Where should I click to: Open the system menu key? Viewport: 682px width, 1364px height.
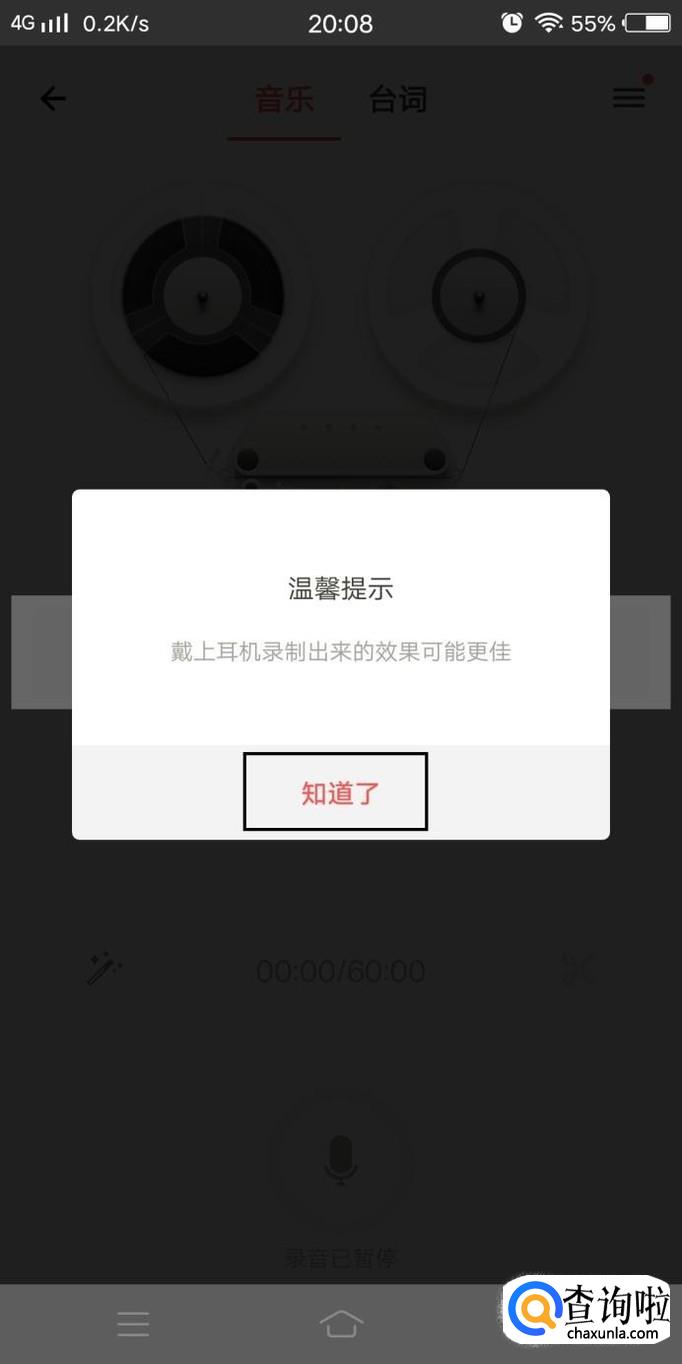(133, 1324)
